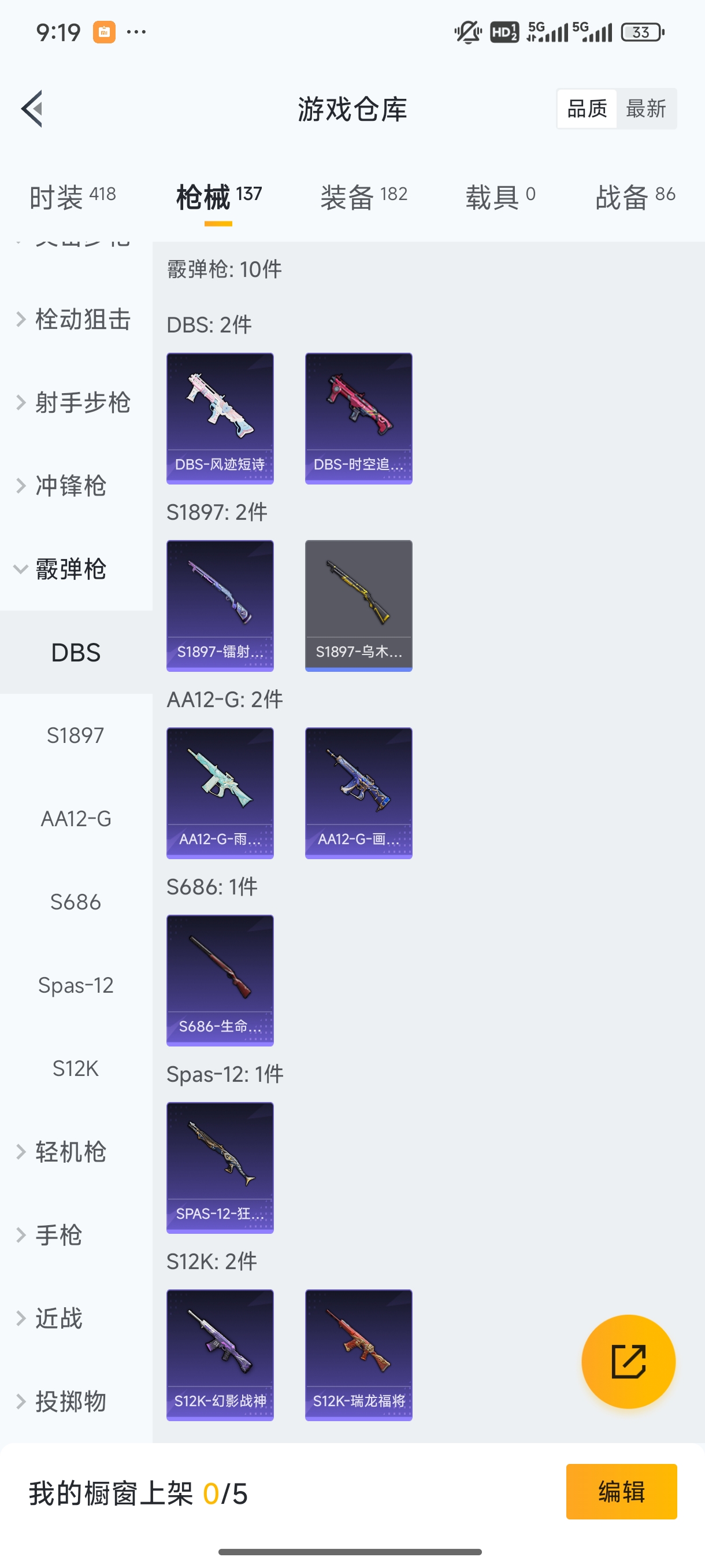
Task: Check the battery indicator in status bar
Action: click(642, 32)
